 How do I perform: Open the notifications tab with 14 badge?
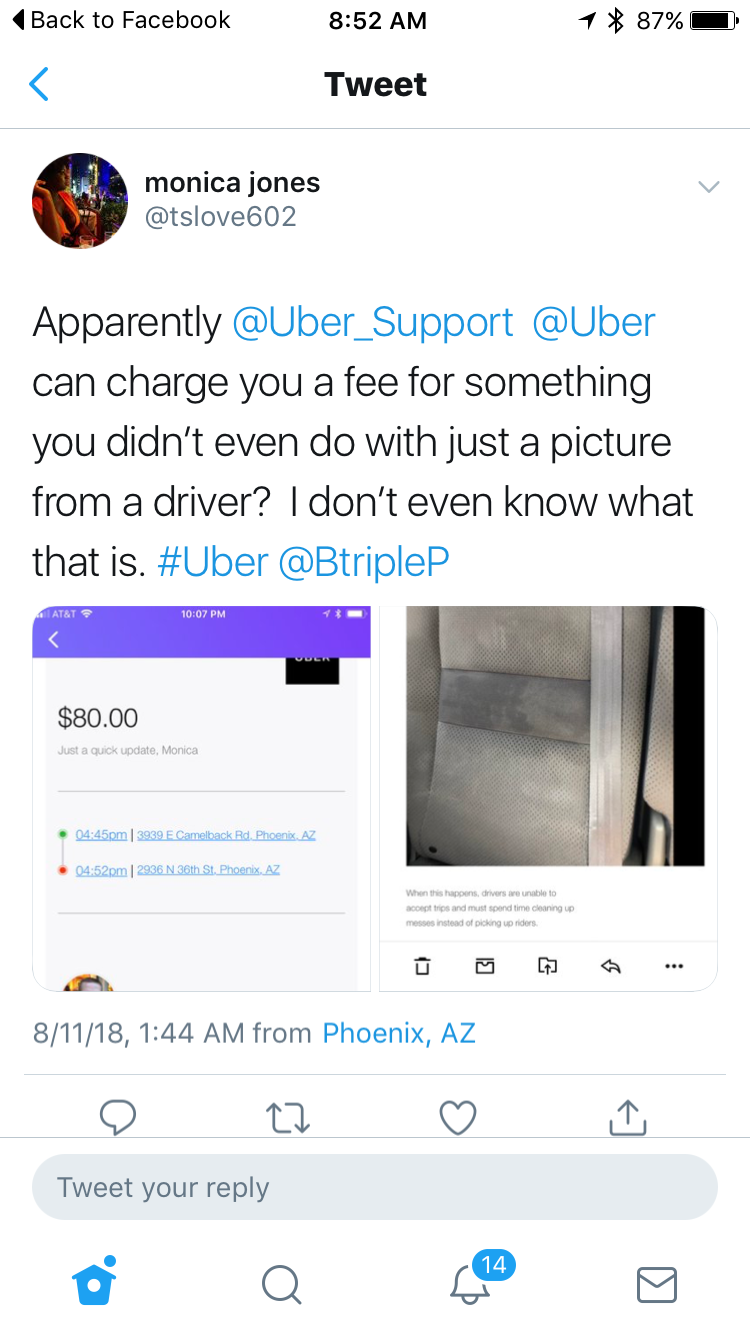click(x=471, y=1282)
